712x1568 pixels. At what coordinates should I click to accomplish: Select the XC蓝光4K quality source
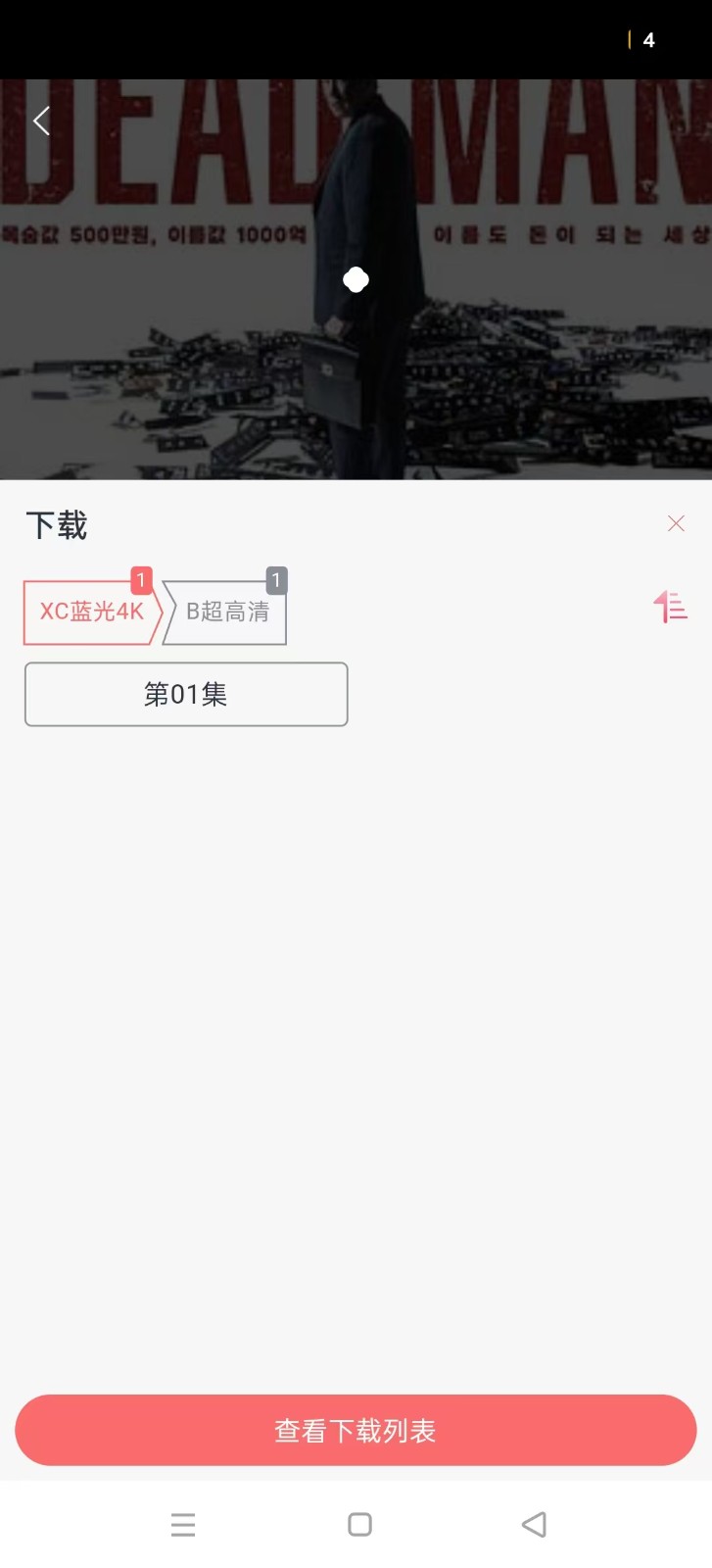92,612
